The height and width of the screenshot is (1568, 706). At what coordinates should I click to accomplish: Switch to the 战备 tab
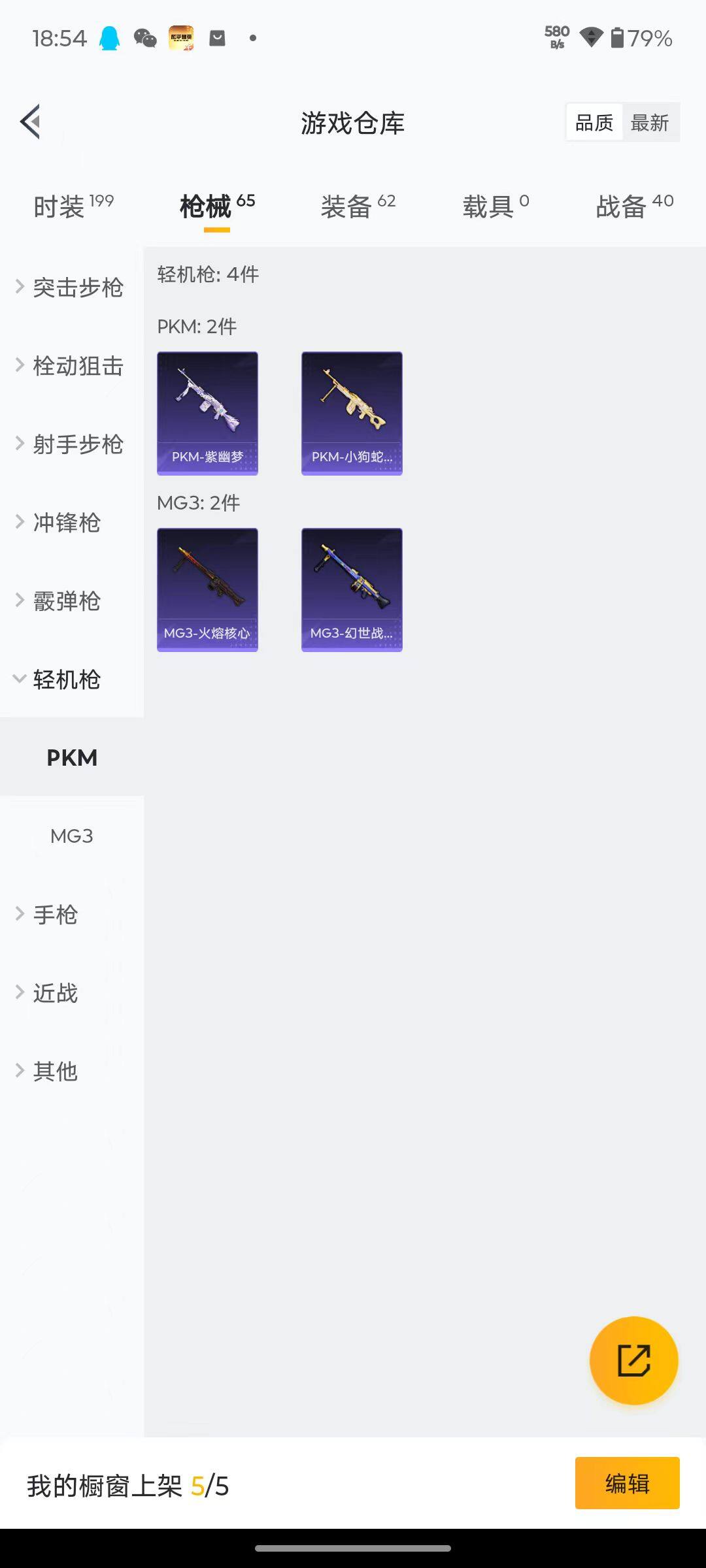621,204
